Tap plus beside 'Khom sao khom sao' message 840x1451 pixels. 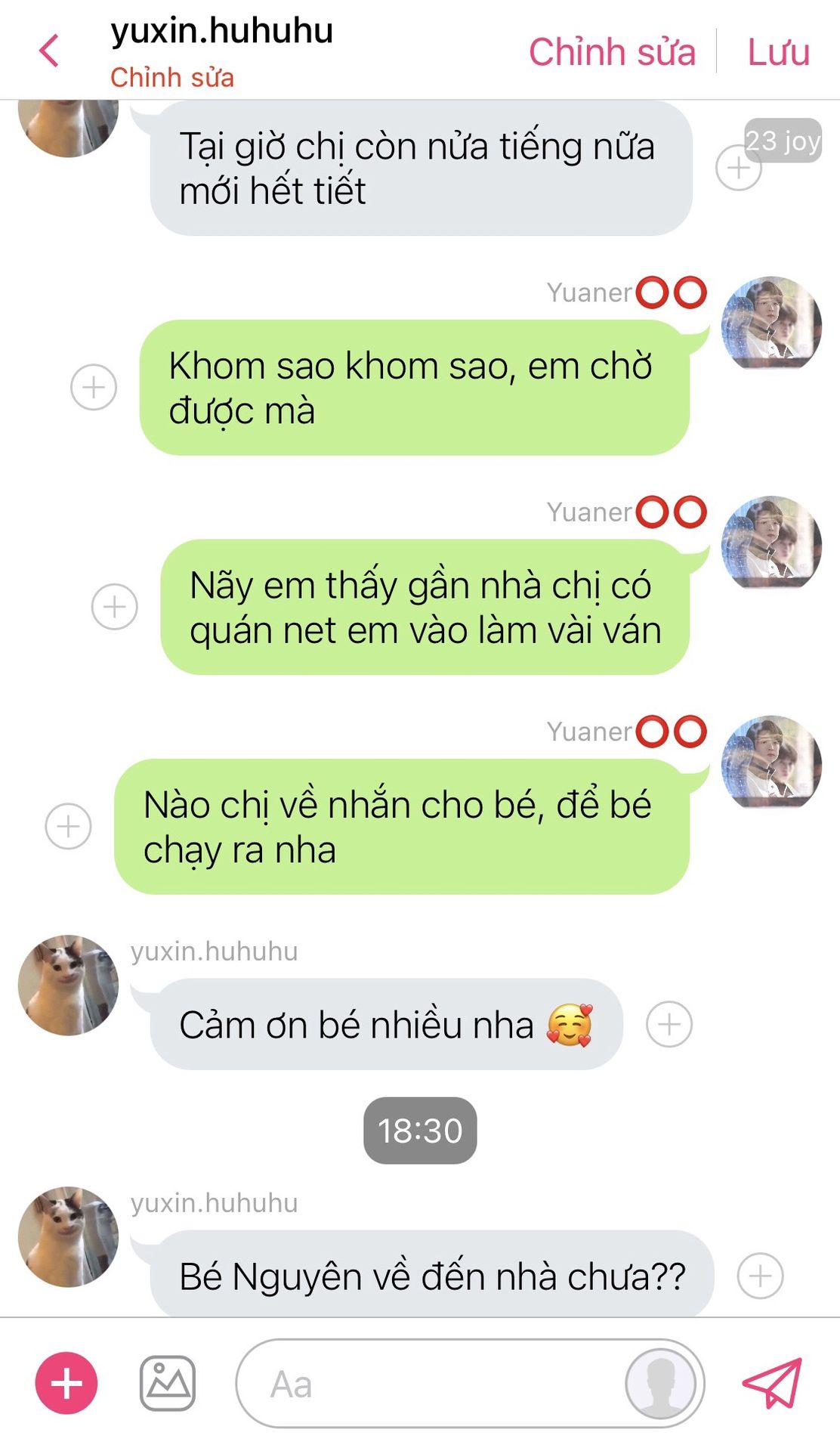point(94,388)
